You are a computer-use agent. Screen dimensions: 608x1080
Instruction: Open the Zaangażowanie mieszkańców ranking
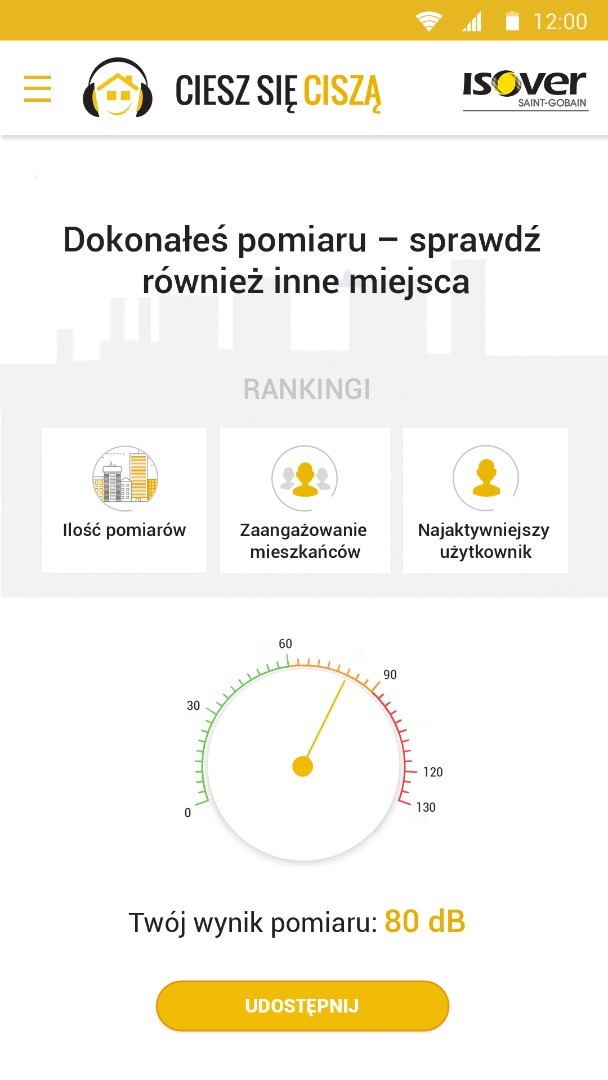click(x=304, y=500)
